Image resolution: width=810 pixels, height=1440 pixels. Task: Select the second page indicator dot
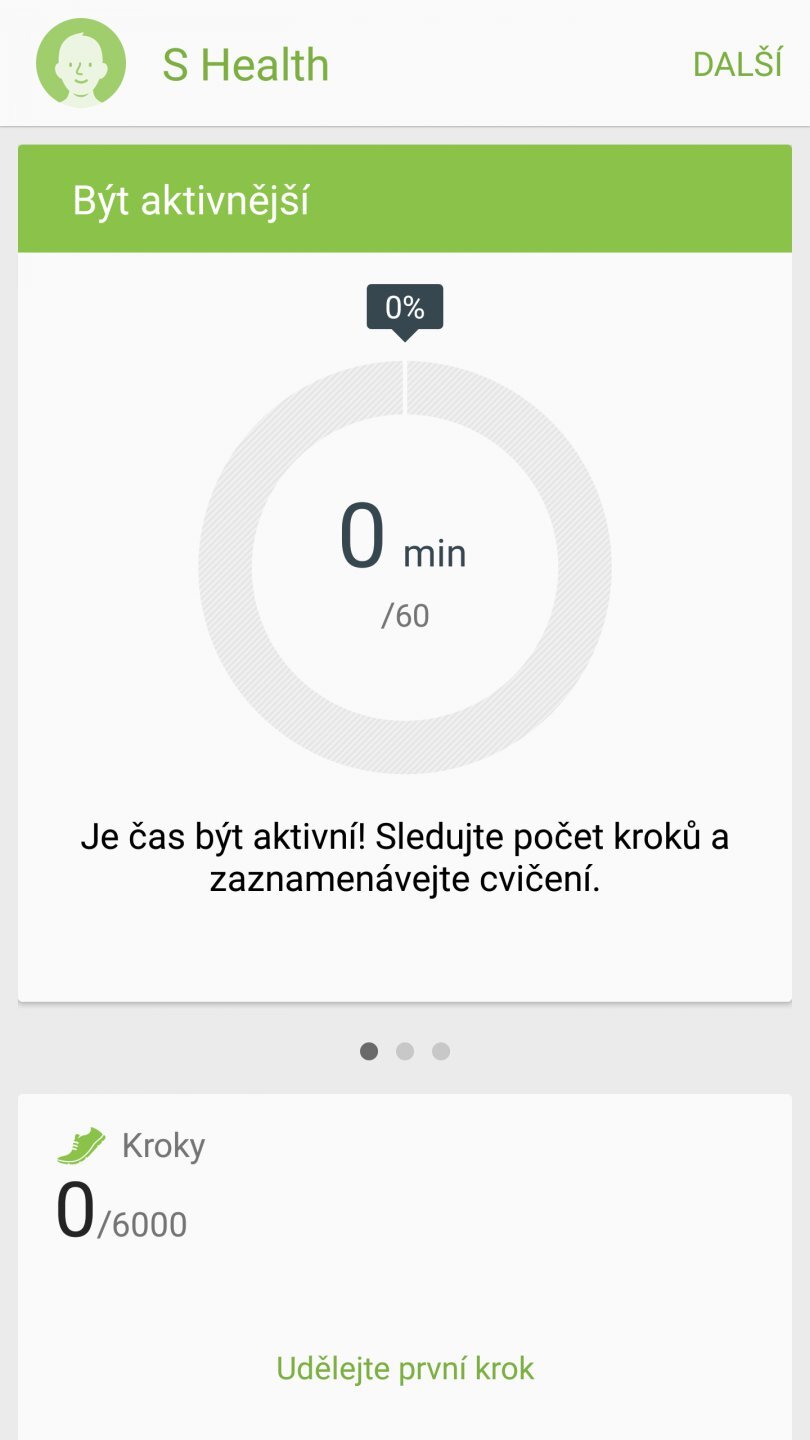coord(405,1051)
